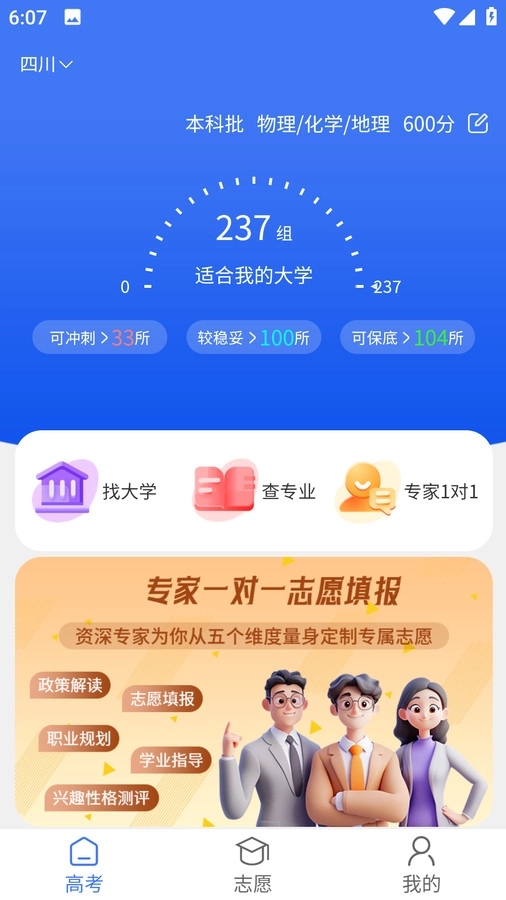Open 专家1对1 consultation

[x=408, y=491]
